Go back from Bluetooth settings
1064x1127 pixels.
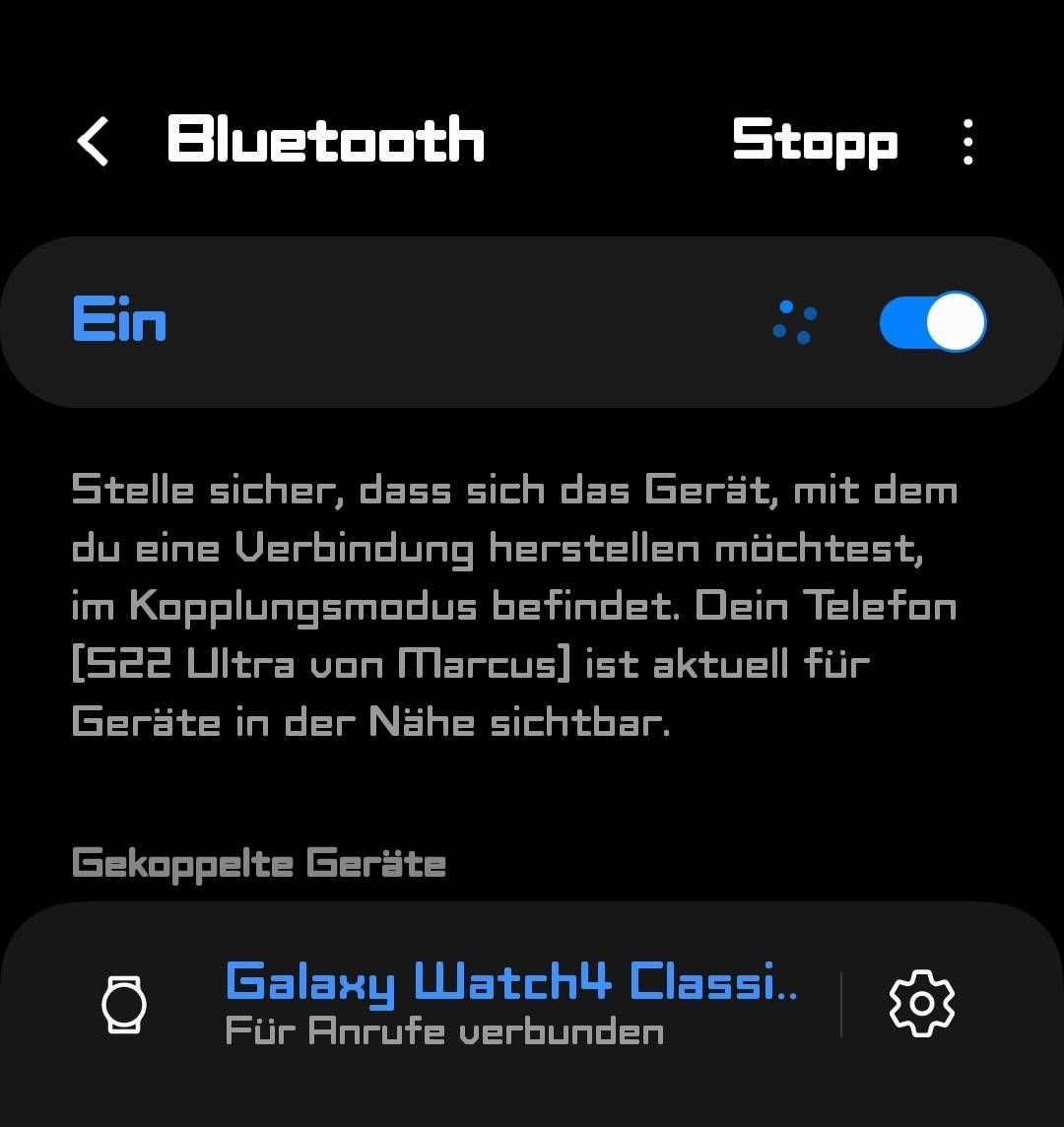pyautogui.click(x=94, y=141)
